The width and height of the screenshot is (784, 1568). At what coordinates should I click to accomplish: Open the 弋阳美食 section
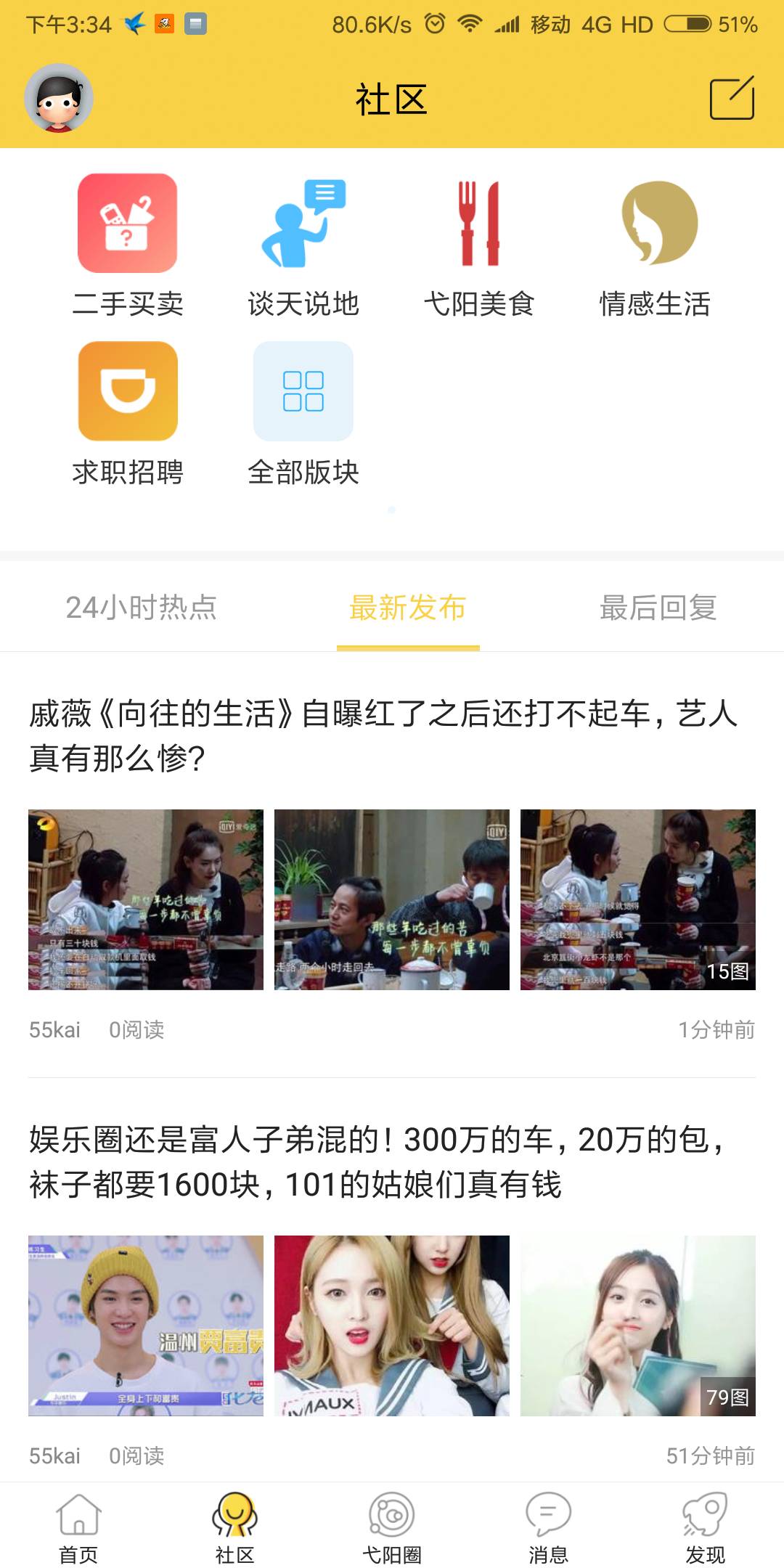tap(479, 247)
